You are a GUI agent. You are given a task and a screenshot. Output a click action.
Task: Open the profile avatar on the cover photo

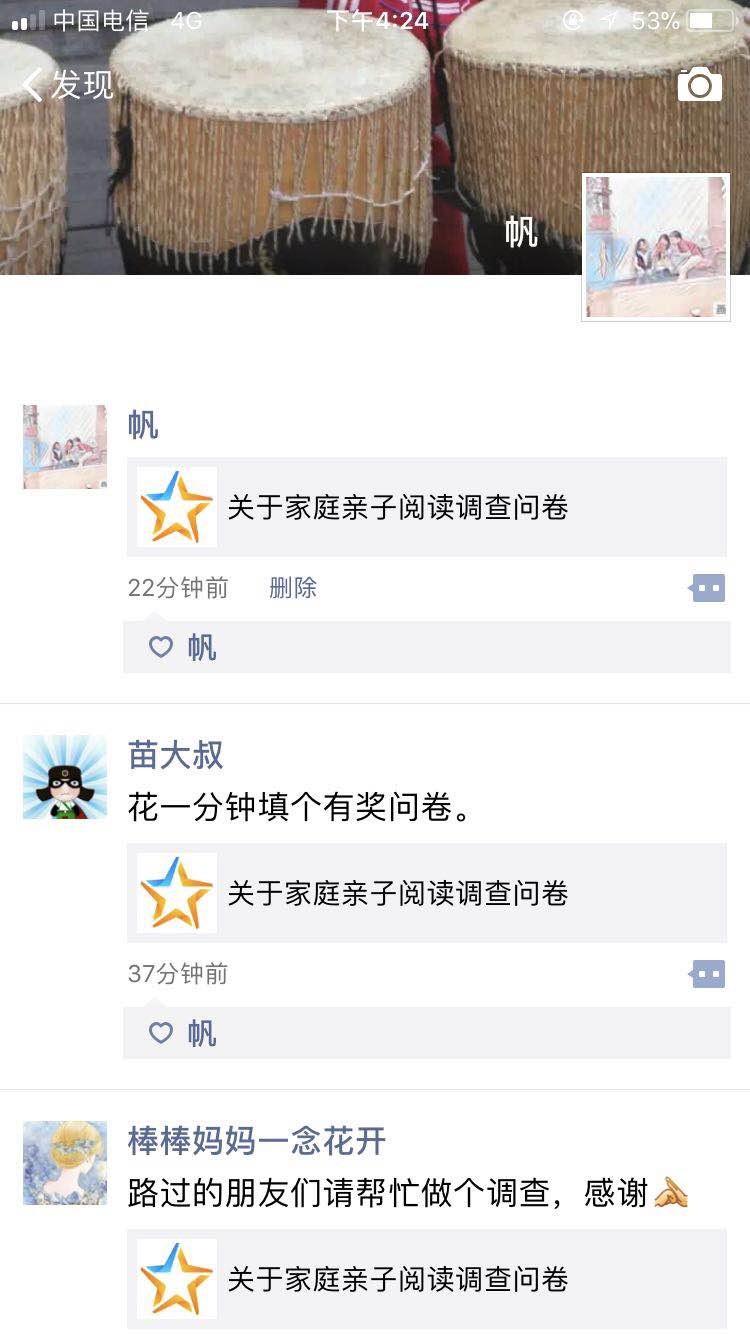(656, 248)
